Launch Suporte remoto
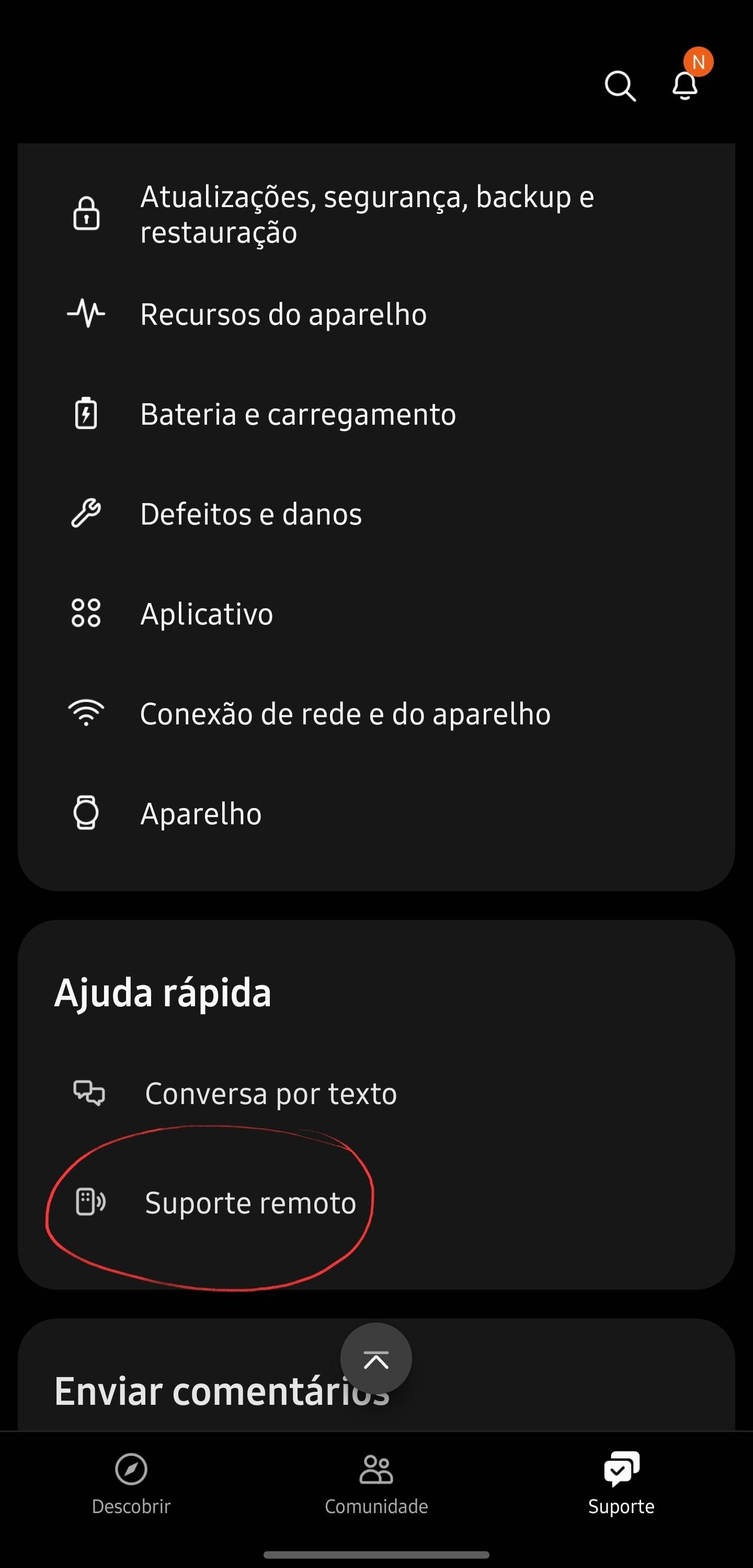 click(x=250, y=1203)
